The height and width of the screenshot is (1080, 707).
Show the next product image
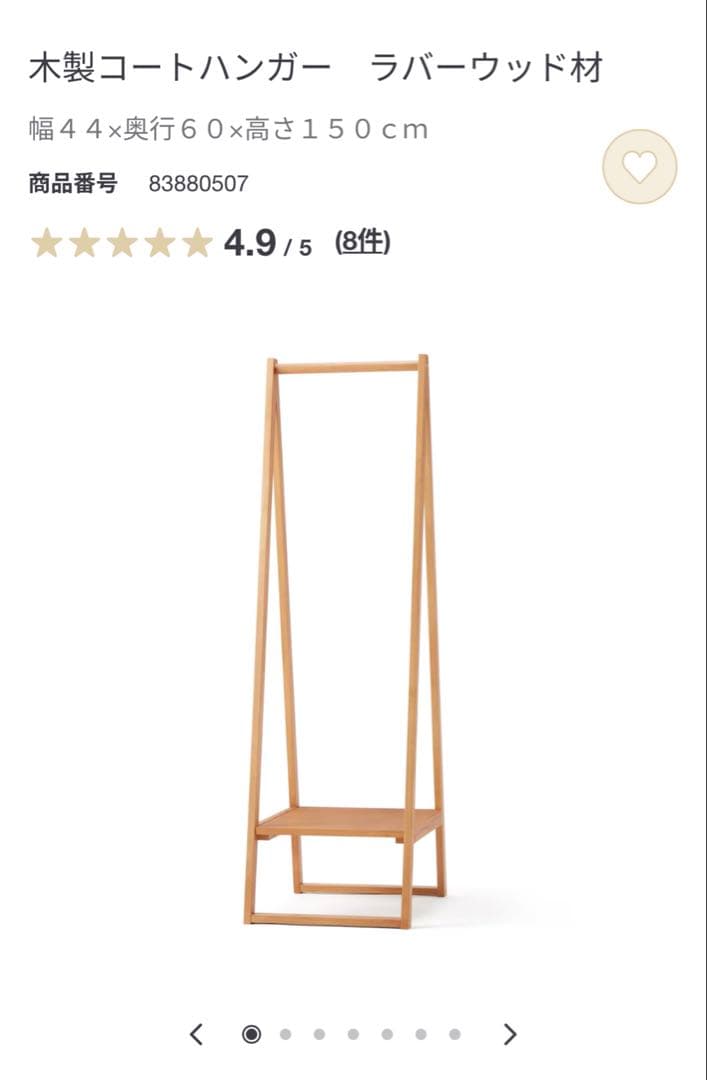[x=510, y=1034]
